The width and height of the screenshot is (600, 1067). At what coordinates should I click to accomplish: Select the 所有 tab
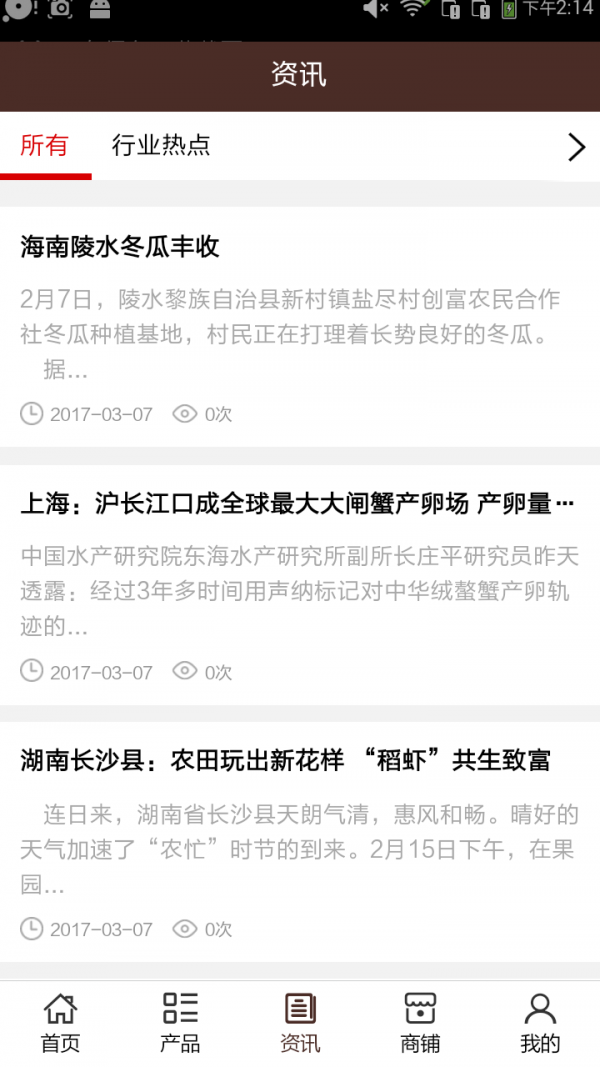tap(45, 146)
